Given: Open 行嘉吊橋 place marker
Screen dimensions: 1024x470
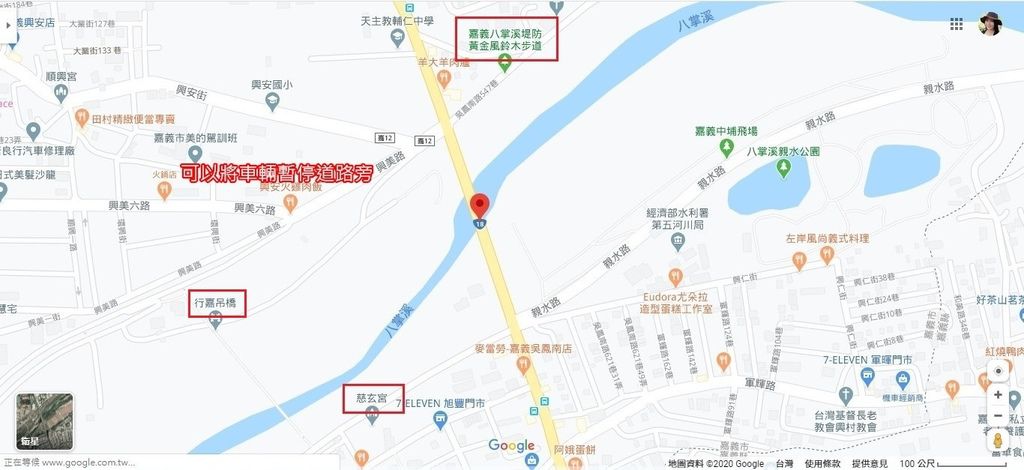Looking at the screenshot, I should [216, 318].
